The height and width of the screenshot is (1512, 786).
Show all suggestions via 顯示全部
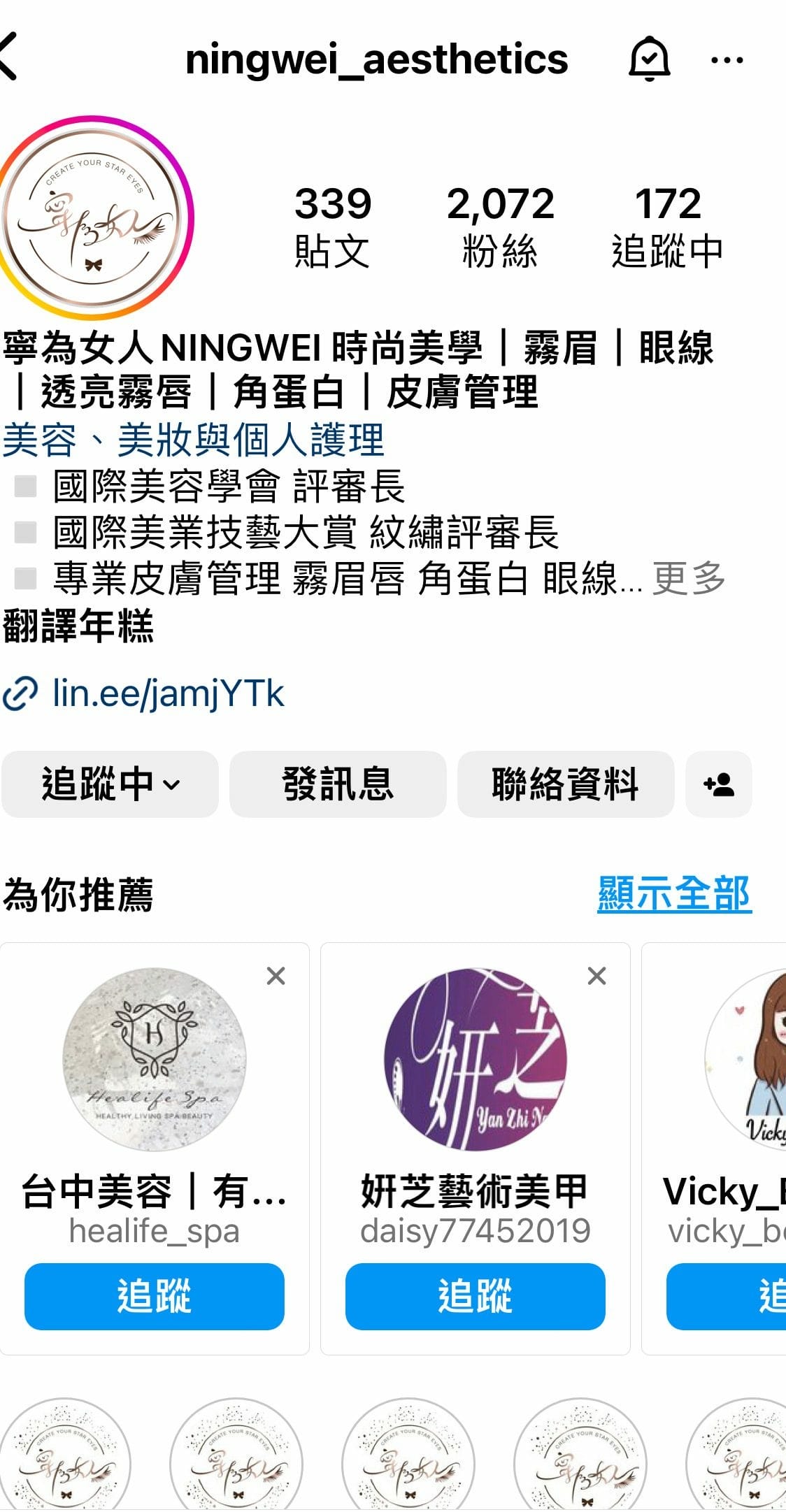674,894
